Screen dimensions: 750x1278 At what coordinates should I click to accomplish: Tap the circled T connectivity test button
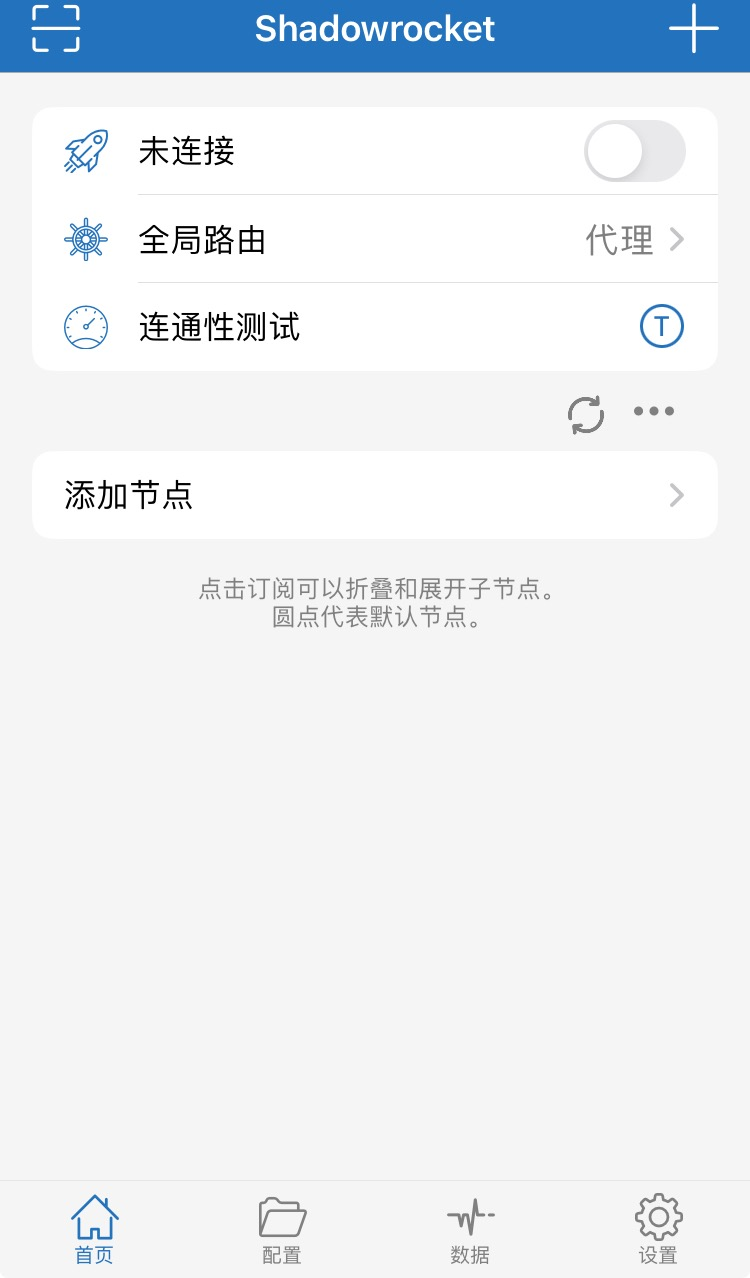point(662,326)
